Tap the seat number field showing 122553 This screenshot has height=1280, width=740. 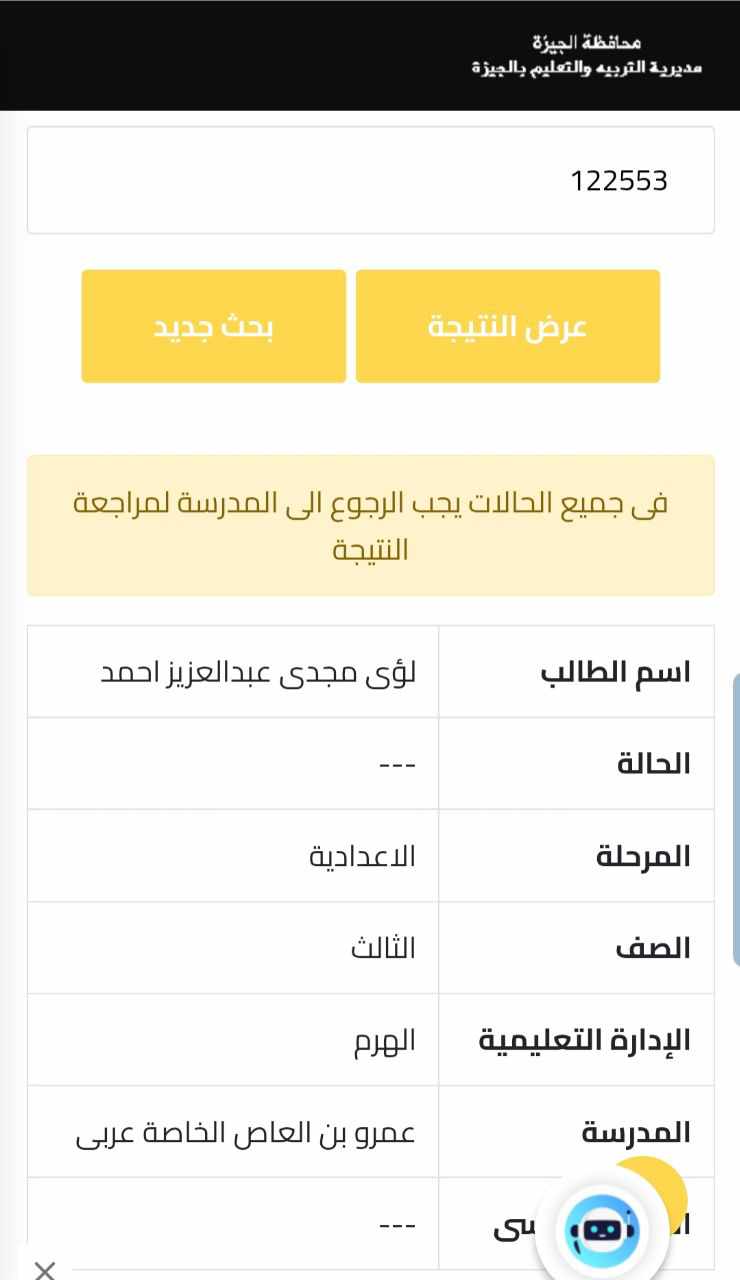tap(370, 180)
